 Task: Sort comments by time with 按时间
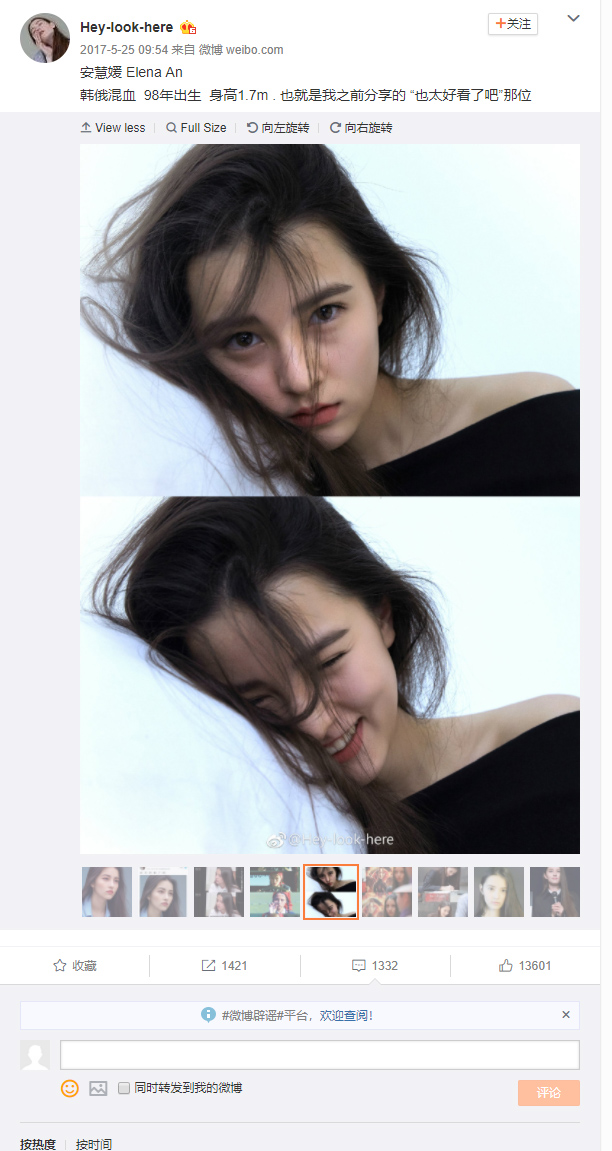click(x=94, y=1144)
